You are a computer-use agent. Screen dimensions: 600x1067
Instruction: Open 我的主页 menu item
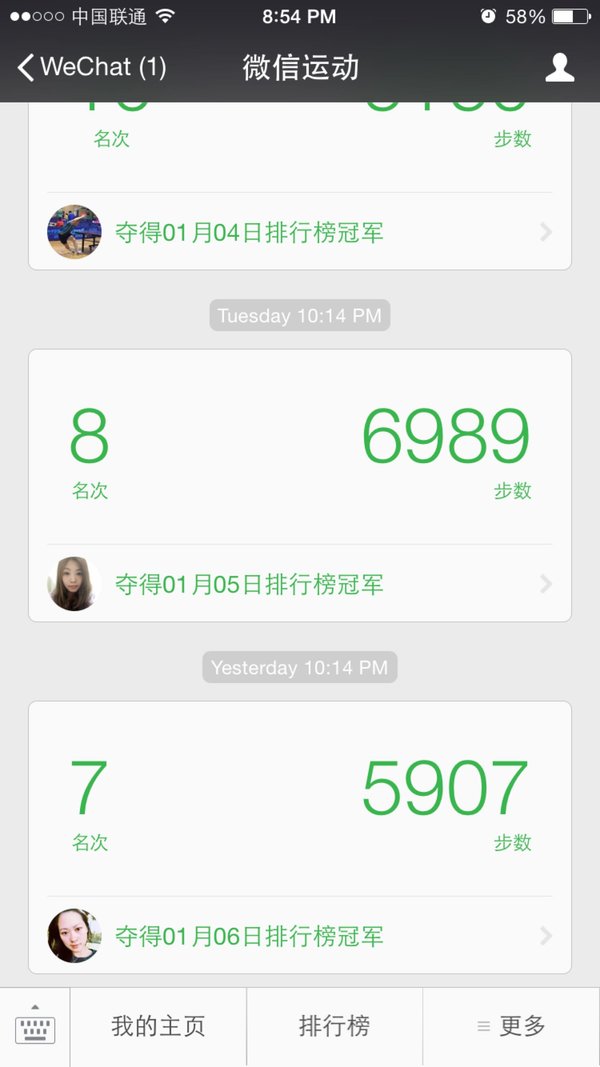pyautogui.click(x=158, y=1026)
